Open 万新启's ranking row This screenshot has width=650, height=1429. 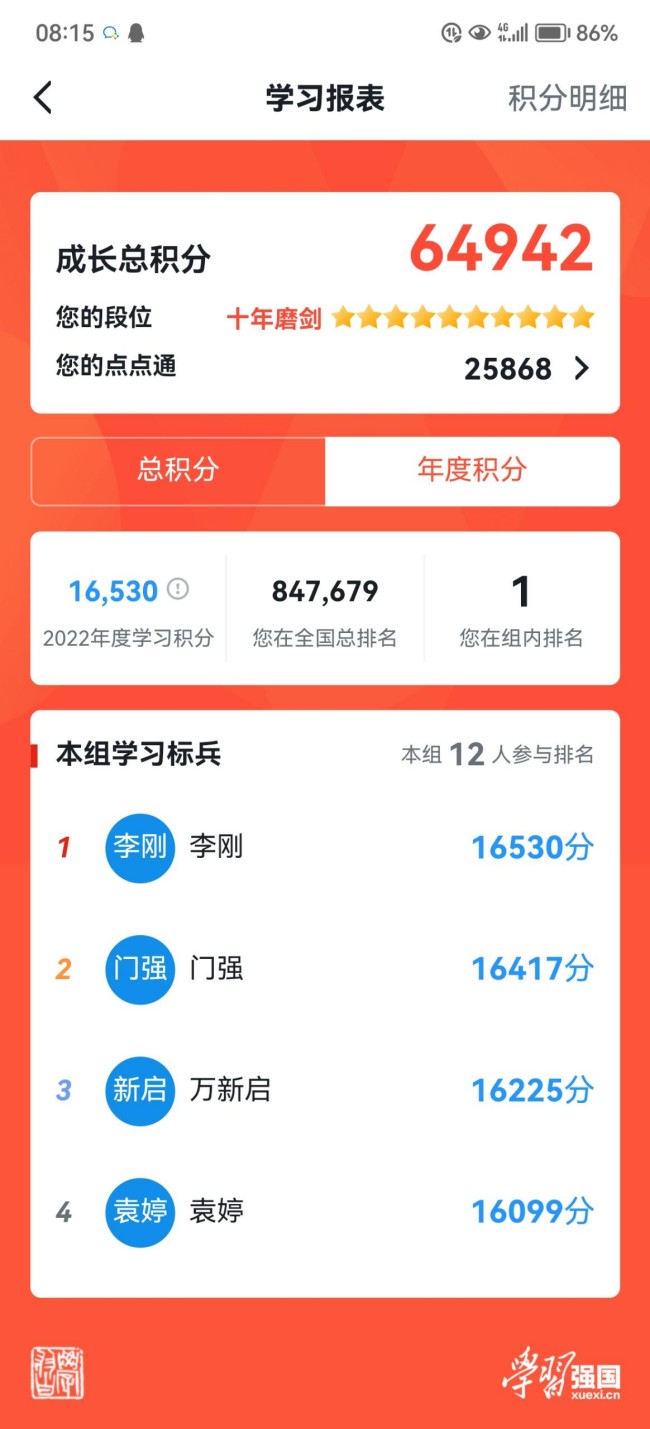tap(325, 1090)
